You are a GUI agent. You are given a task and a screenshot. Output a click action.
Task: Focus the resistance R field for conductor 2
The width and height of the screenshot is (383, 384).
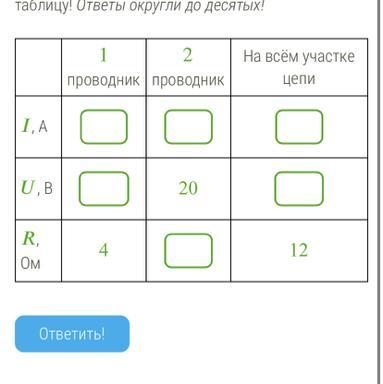188,251
